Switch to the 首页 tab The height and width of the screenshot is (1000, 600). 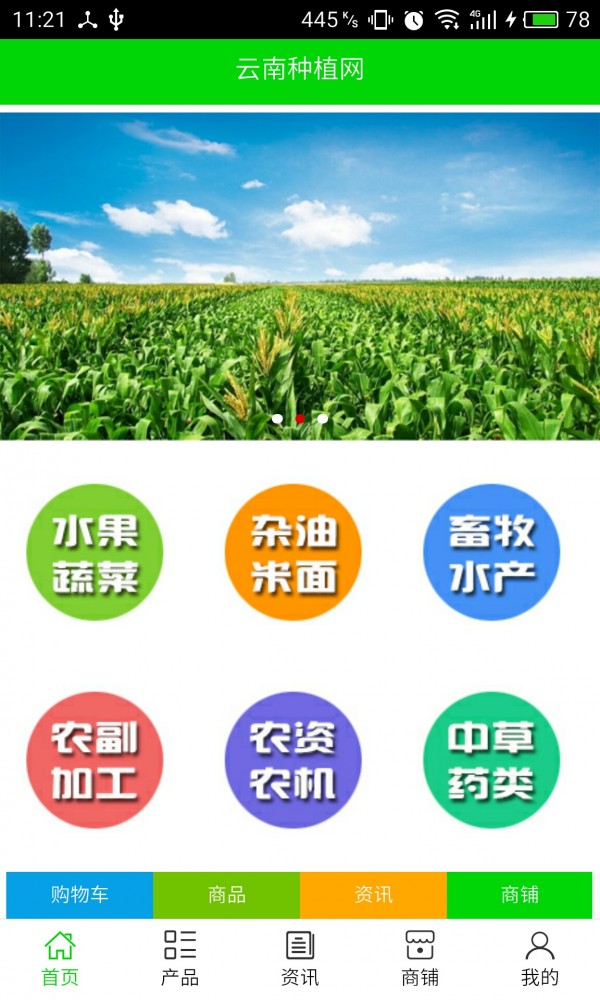[60, 958]
